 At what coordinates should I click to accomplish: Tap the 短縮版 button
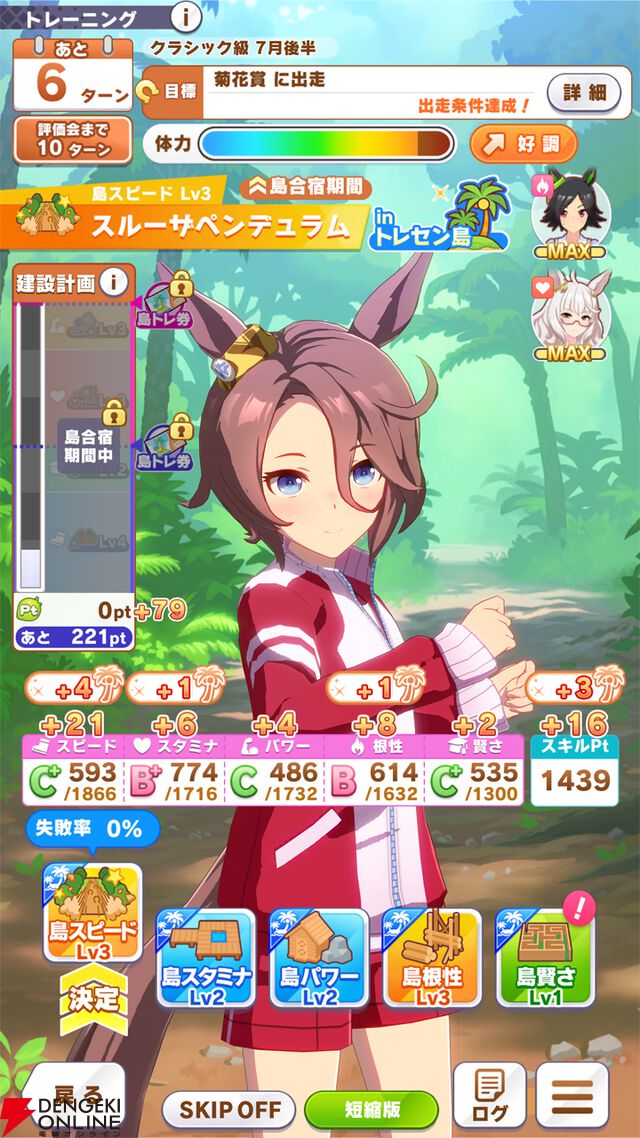coord(371,1109)
